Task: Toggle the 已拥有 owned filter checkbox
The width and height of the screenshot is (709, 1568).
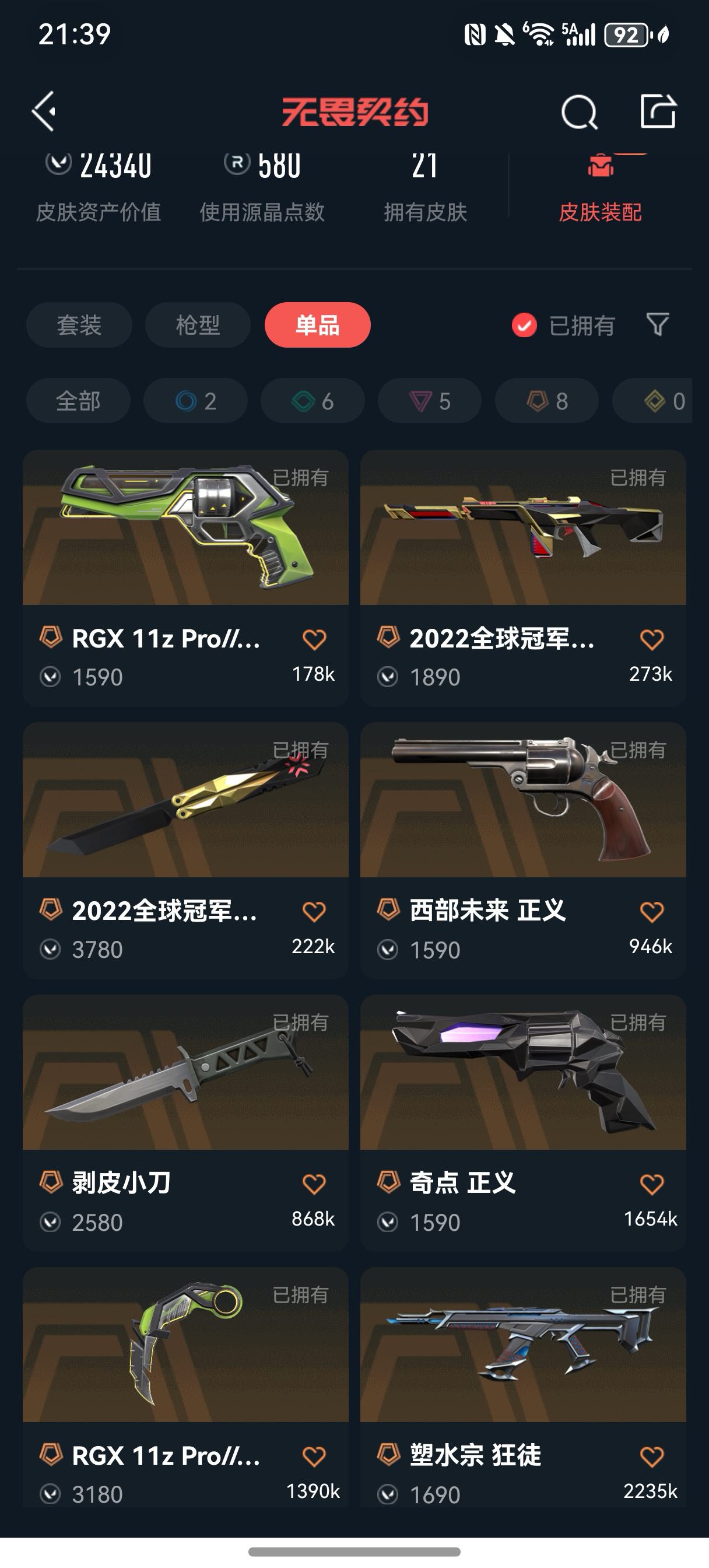Action: click(x=525, y=325)
